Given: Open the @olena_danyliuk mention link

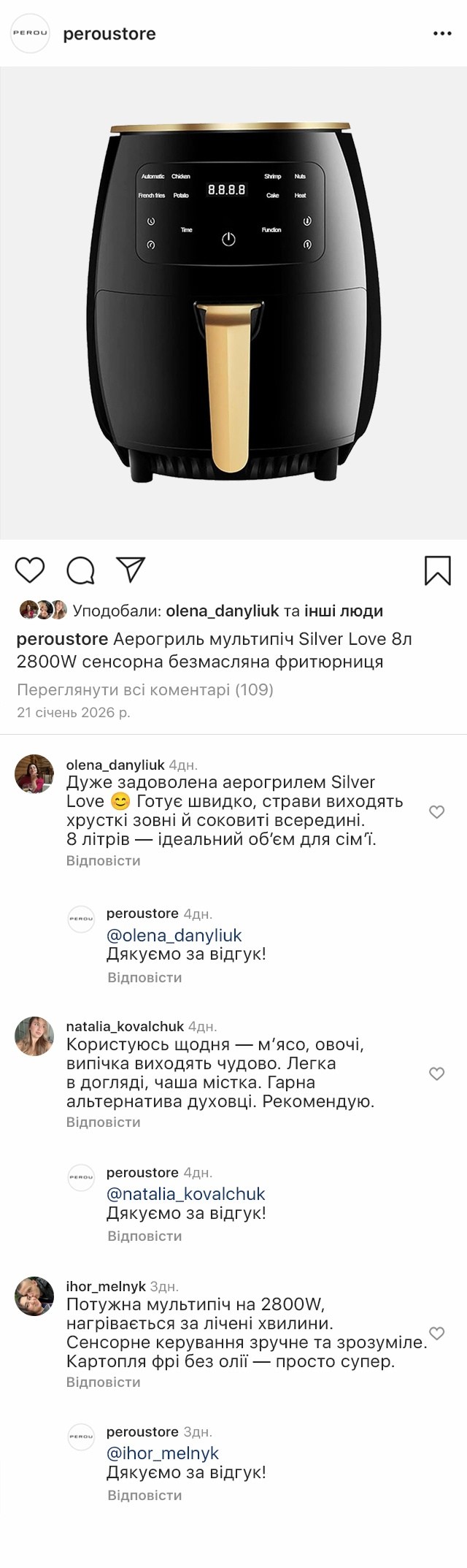Looking at the screenshot, I should pos(174,935).
